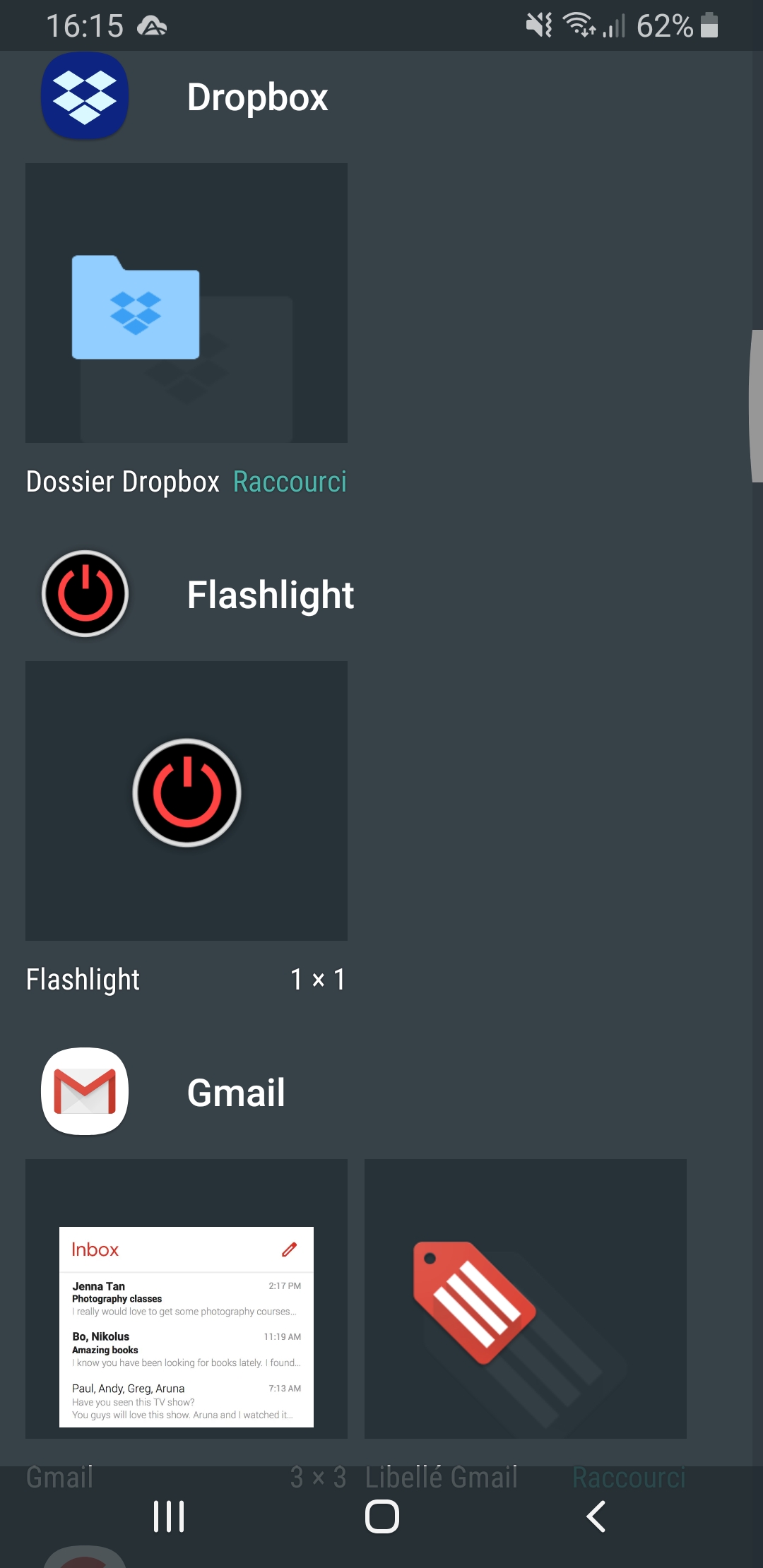Pick the Gmail inbox 3 × 3 widget
763x1568 pixels.
pos(187,1298)
